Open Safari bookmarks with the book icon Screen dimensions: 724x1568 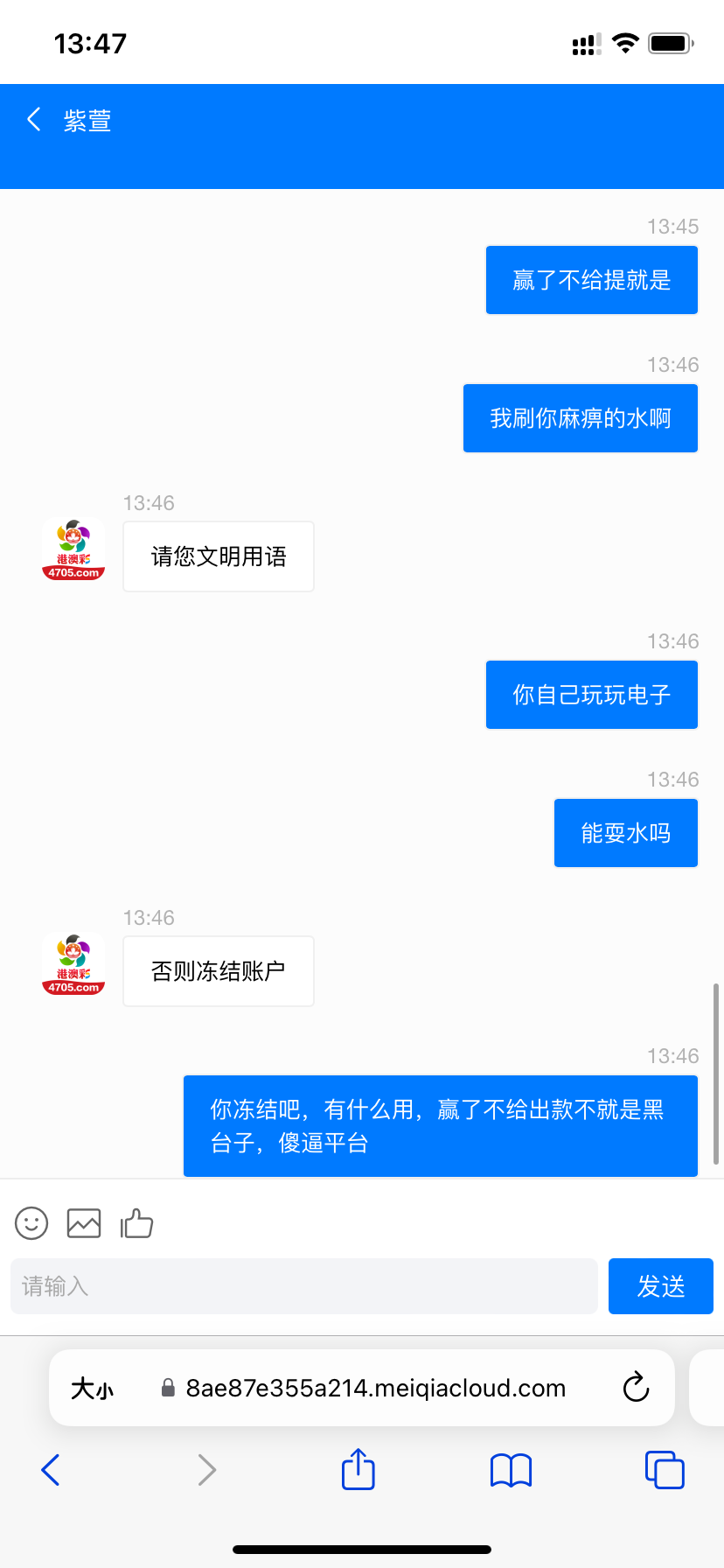(x=511, y=1470)
